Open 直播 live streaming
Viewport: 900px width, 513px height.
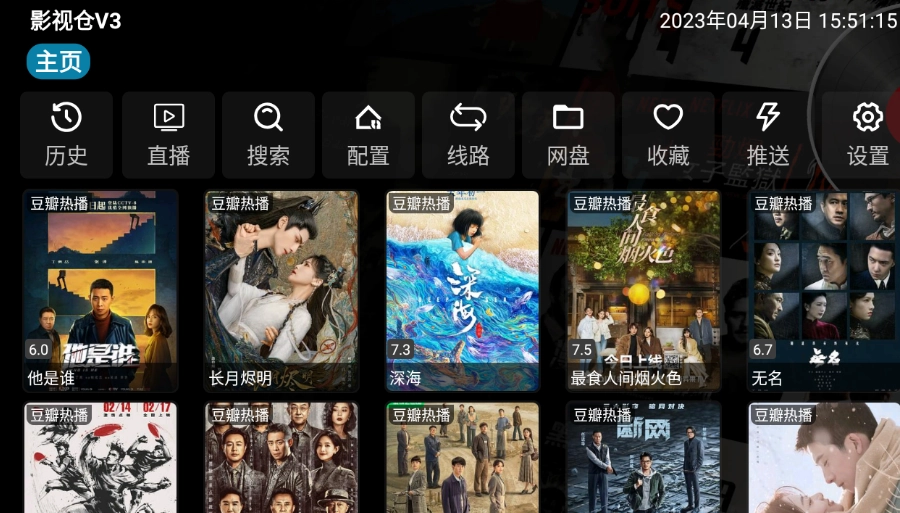click(x=168, y=134)
